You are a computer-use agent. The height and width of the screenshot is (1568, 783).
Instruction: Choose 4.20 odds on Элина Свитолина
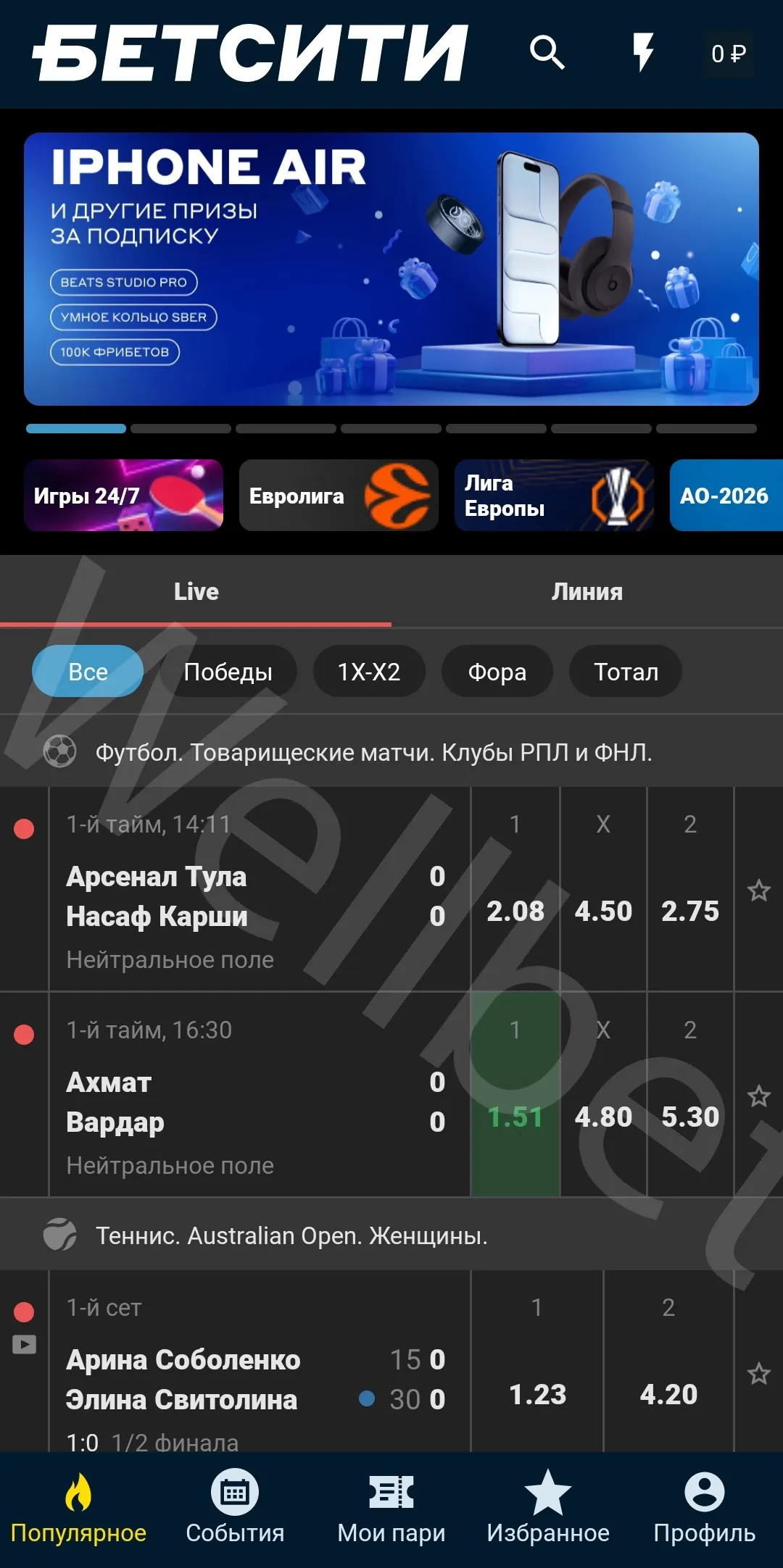[x=668, y=1394]
